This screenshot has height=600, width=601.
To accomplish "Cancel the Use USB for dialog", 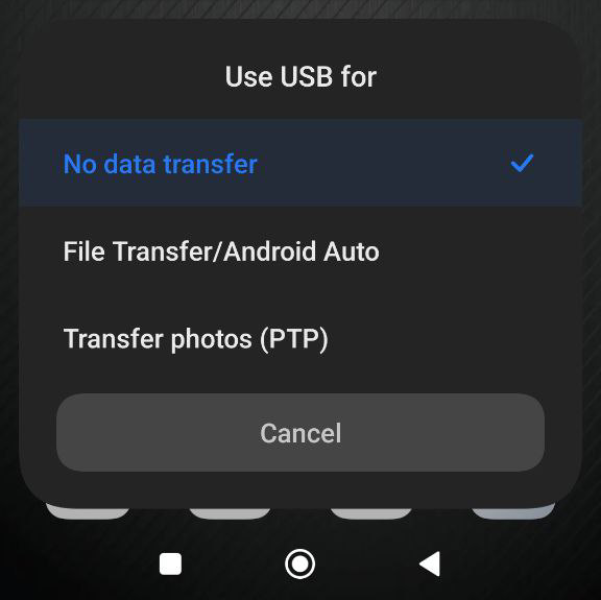I will [300, 432].
